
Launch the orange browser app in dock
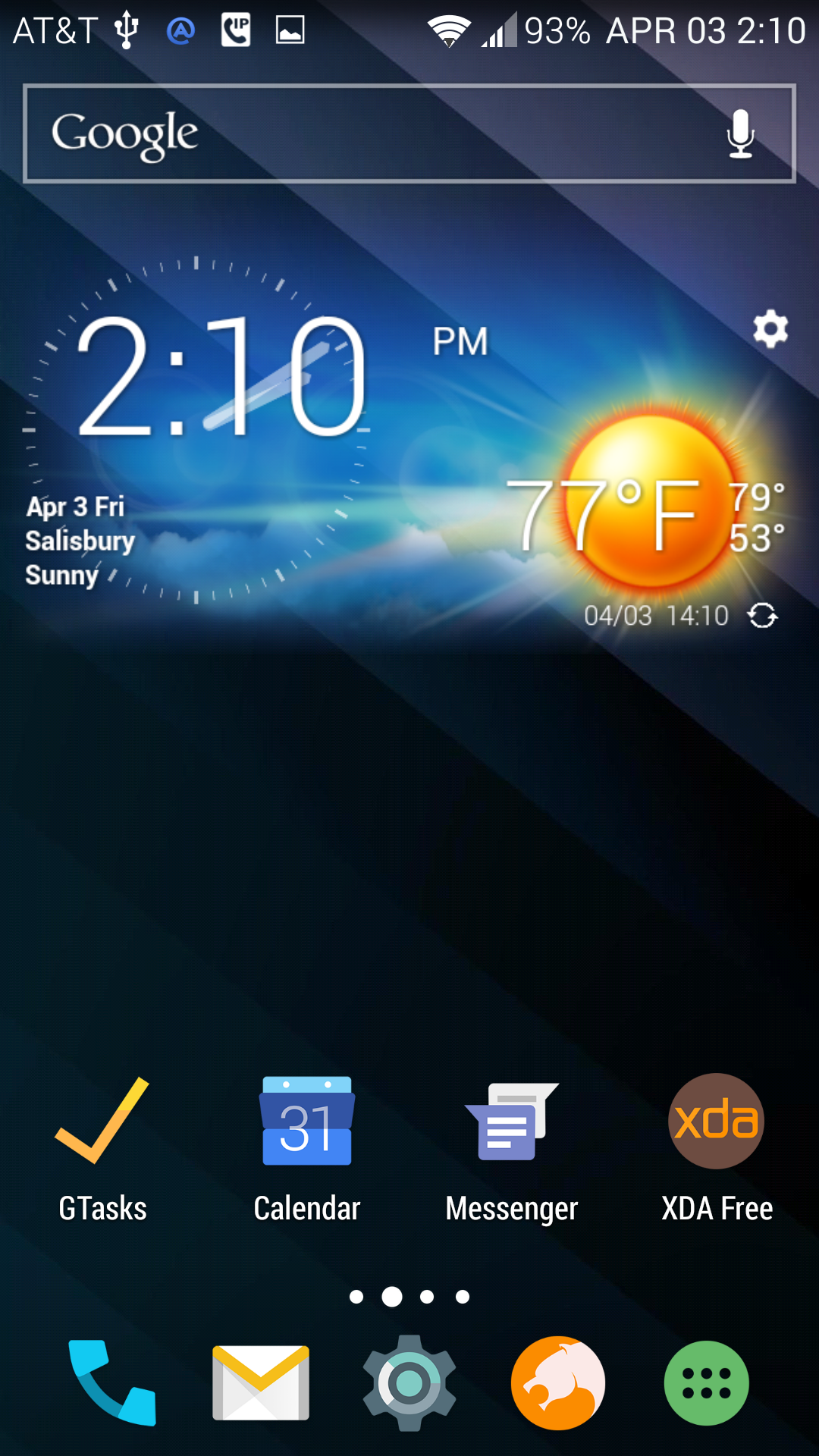pyautogui.click(x=558, y=1383)
